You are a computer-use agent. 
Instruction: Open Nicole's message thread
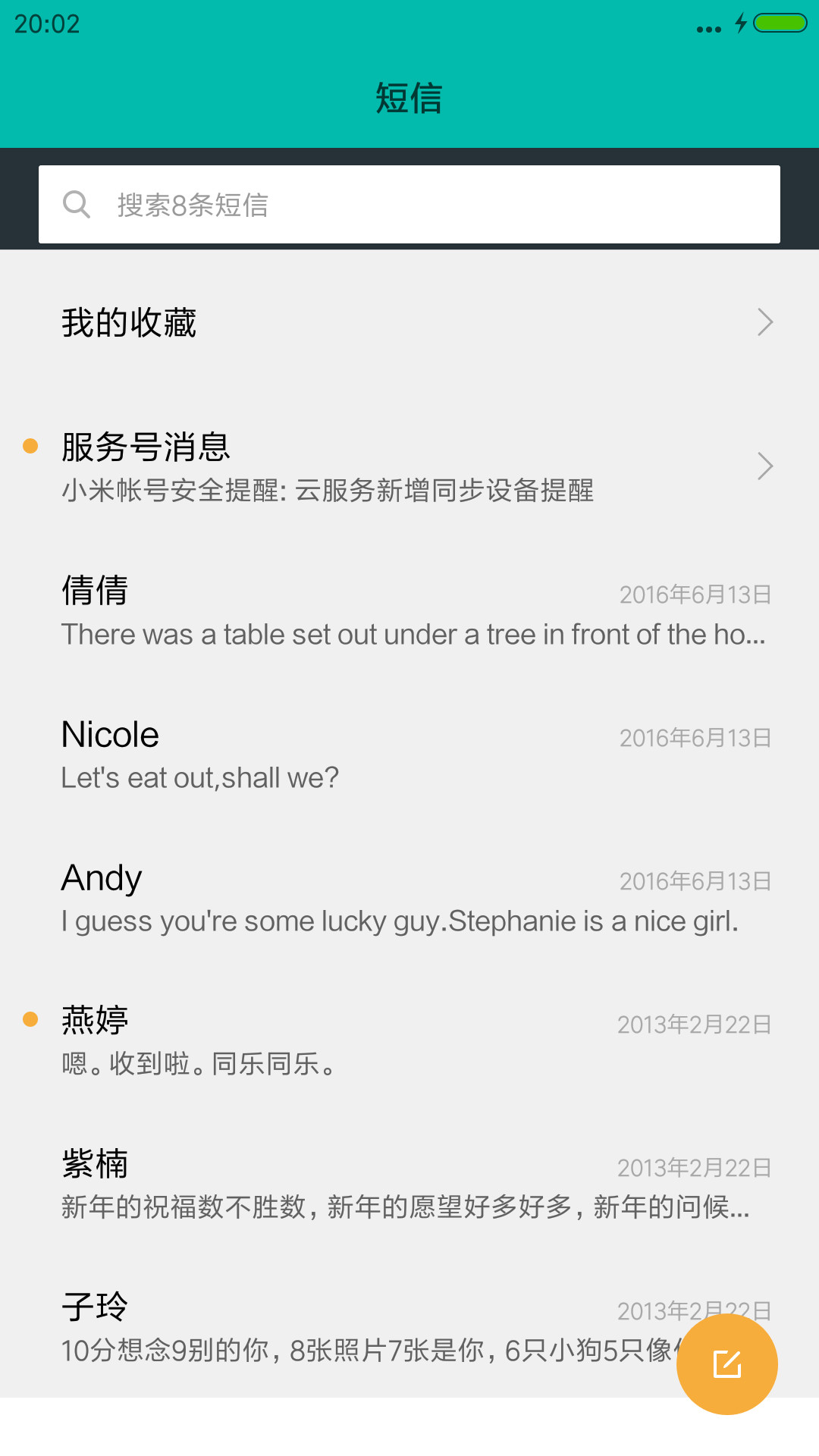click(x=409, y=752)
